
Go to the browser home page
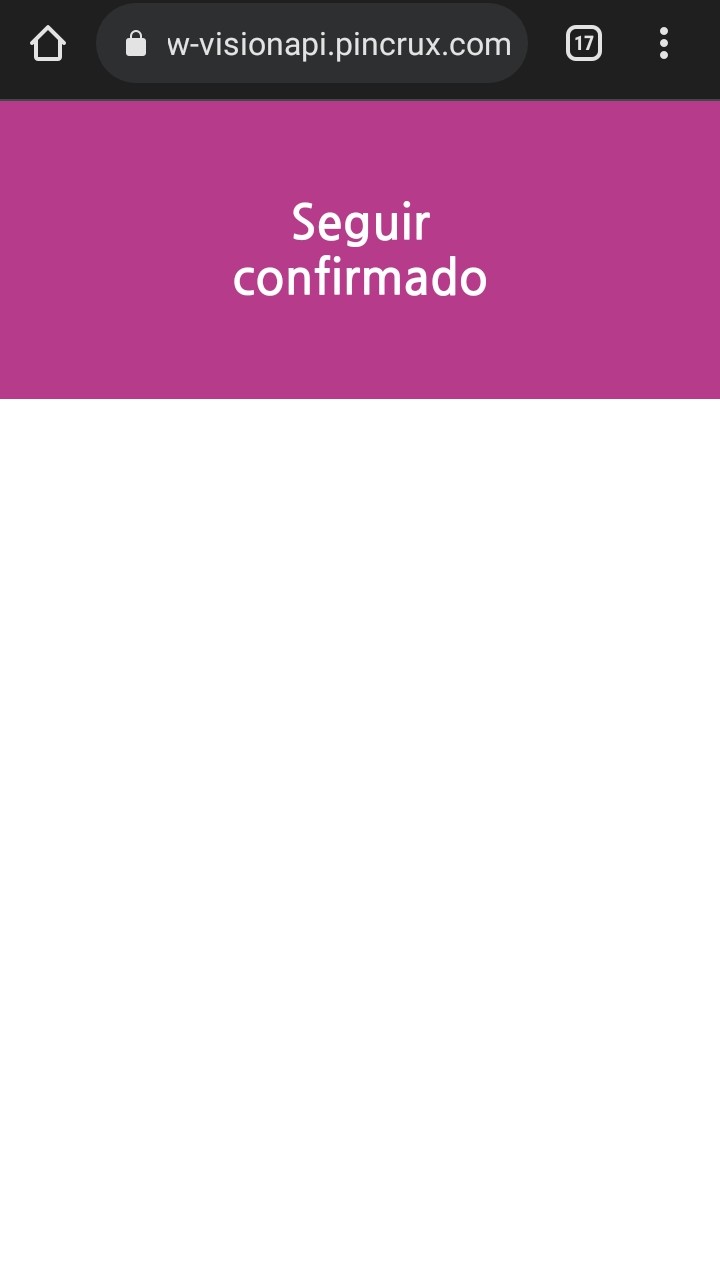pos(47,44)
